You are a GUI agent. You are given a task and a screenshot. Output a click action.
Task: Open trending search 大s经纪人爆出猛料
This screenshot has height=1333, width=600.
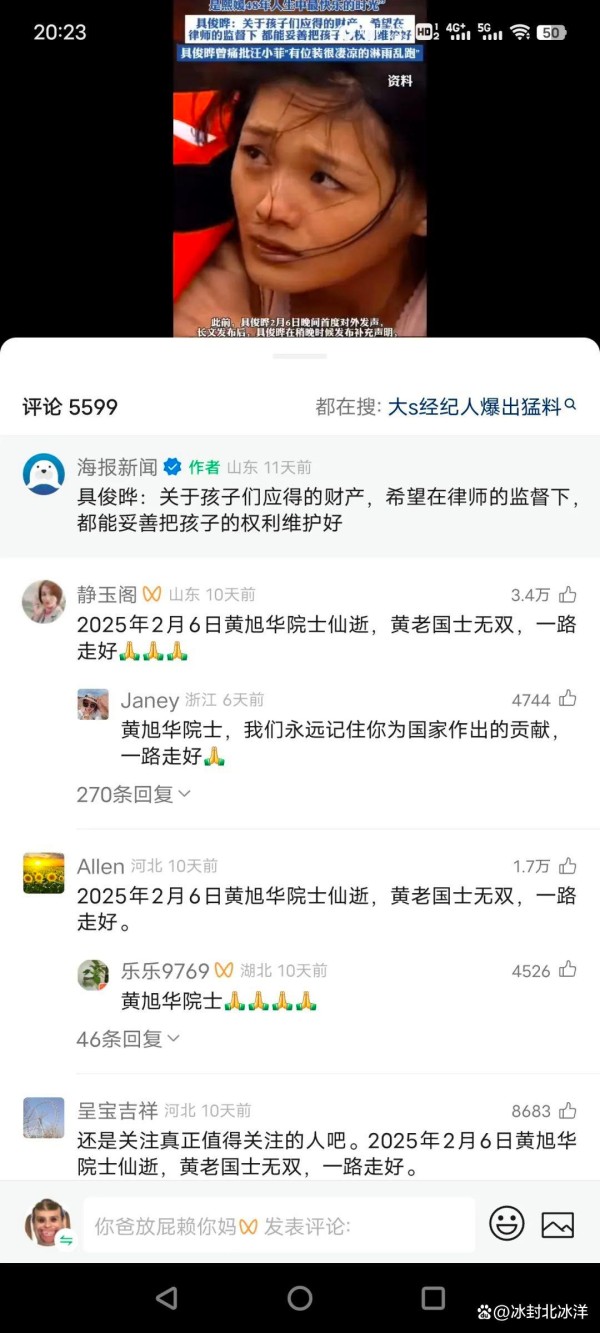(x=482, y=406)
